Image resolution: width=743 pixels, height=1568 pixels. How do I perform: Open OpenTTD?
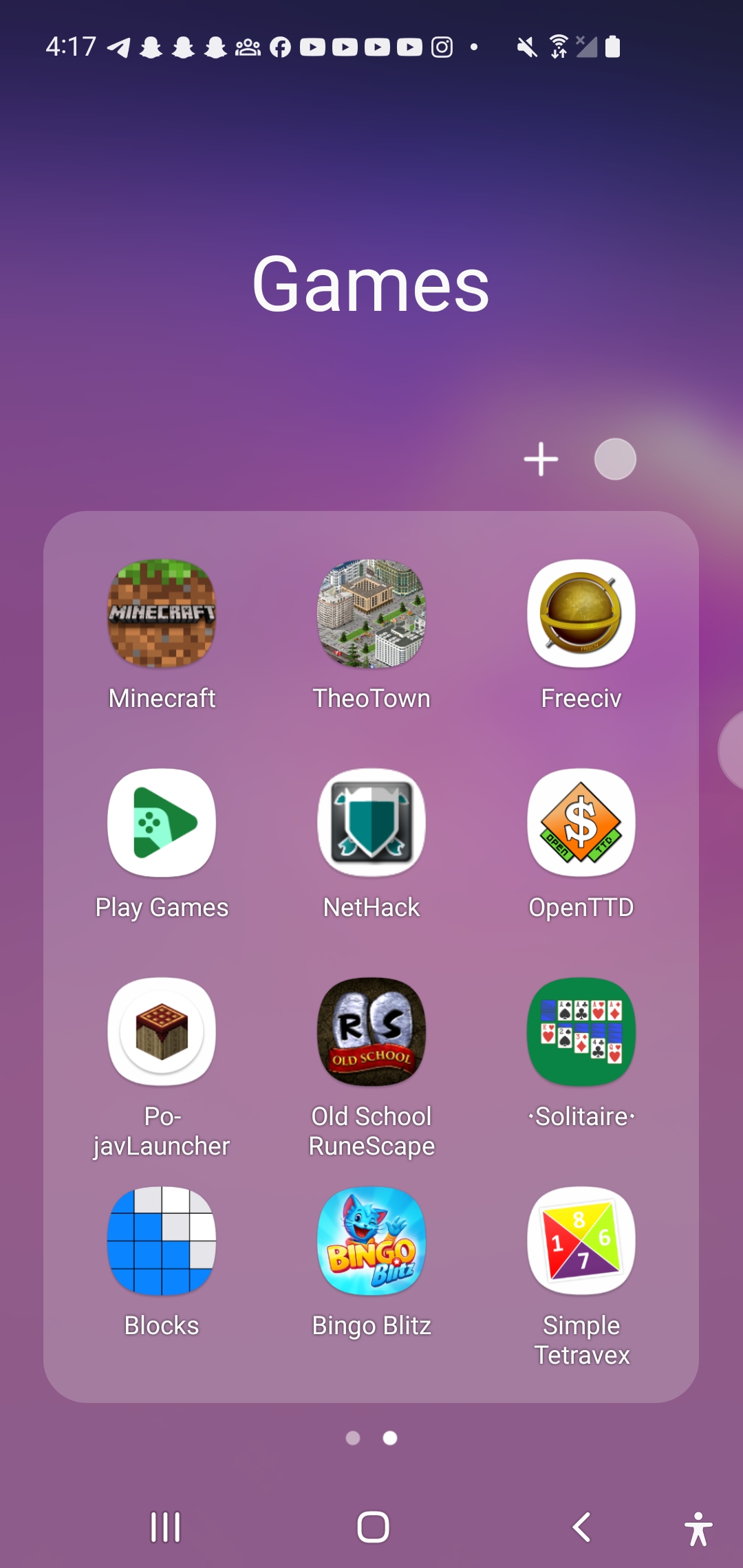581,823
